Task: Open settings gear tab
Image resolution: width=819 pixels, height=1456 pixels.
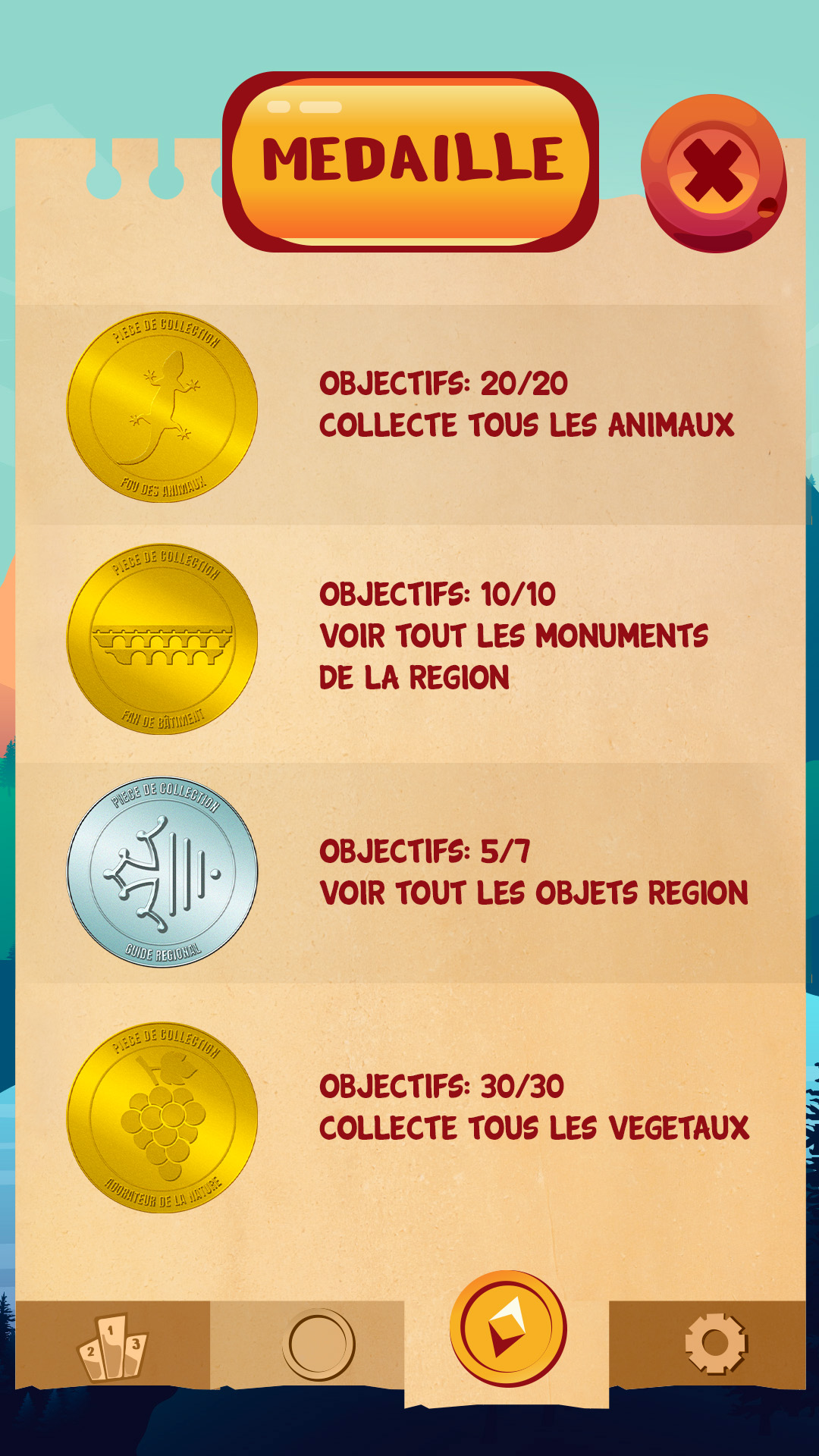Action: pyautogui.click(x=716, y=1344)
